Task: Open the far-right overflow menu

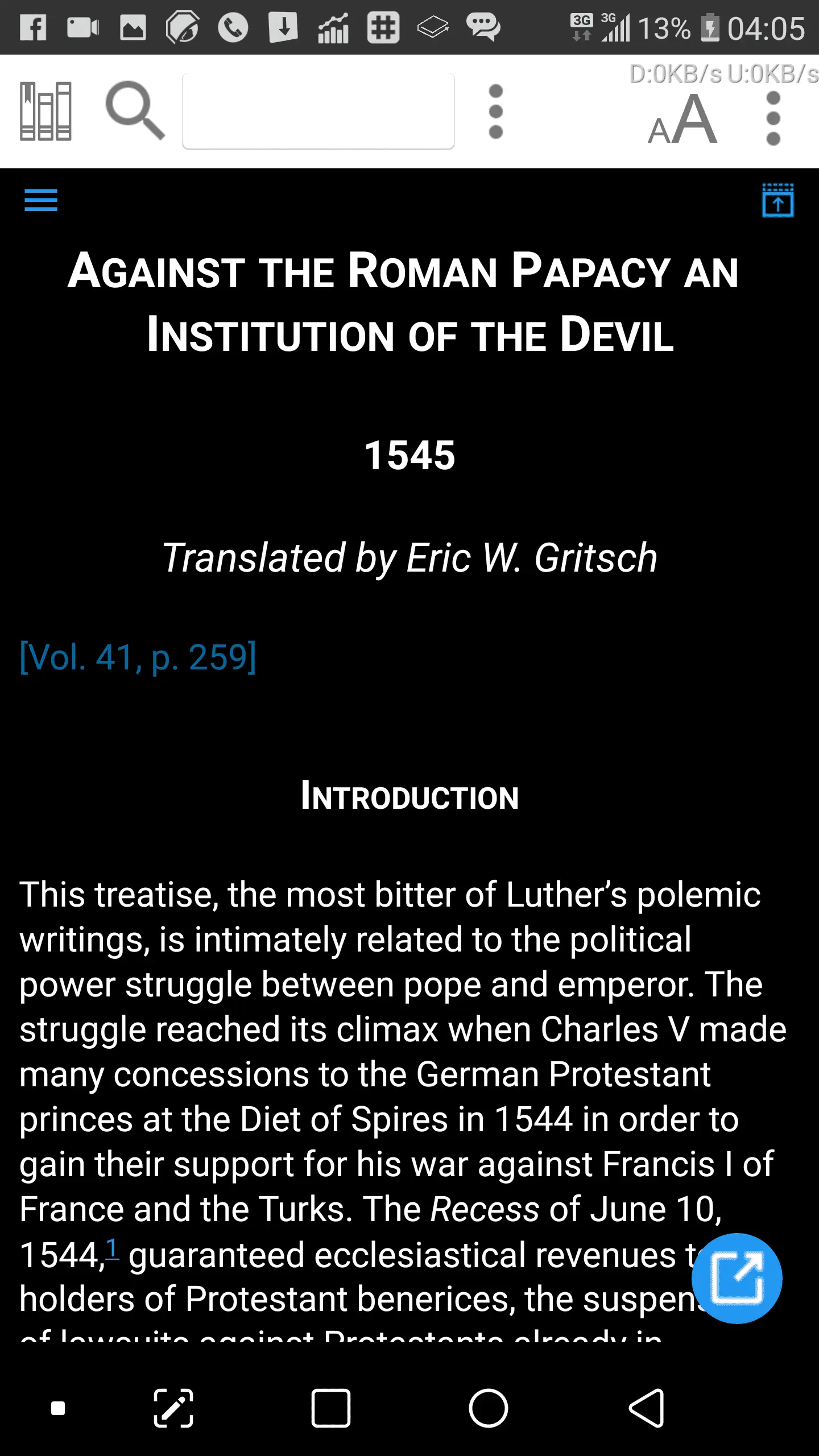Action: (x=773, y=118)
